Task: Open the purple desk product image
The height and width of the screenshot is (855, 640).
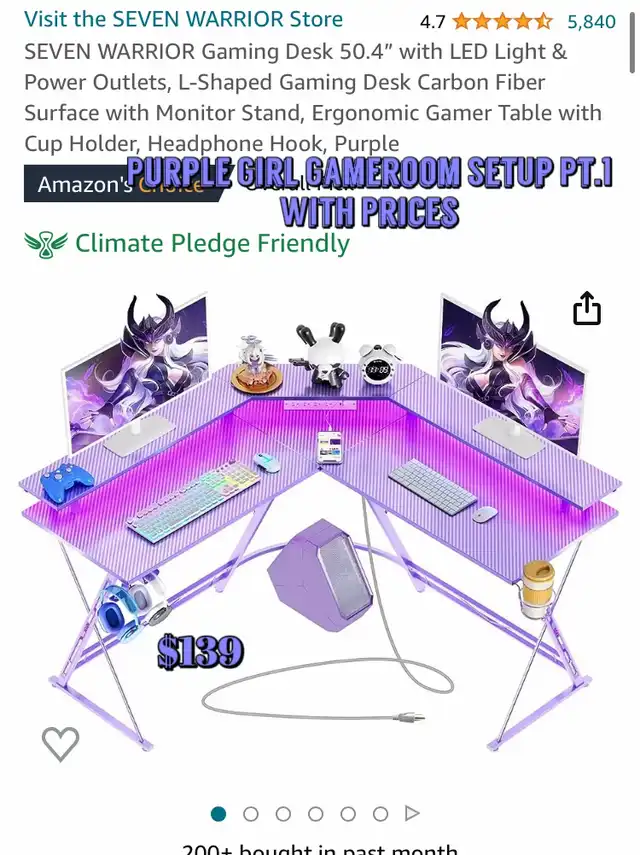Action: [320, 520]
